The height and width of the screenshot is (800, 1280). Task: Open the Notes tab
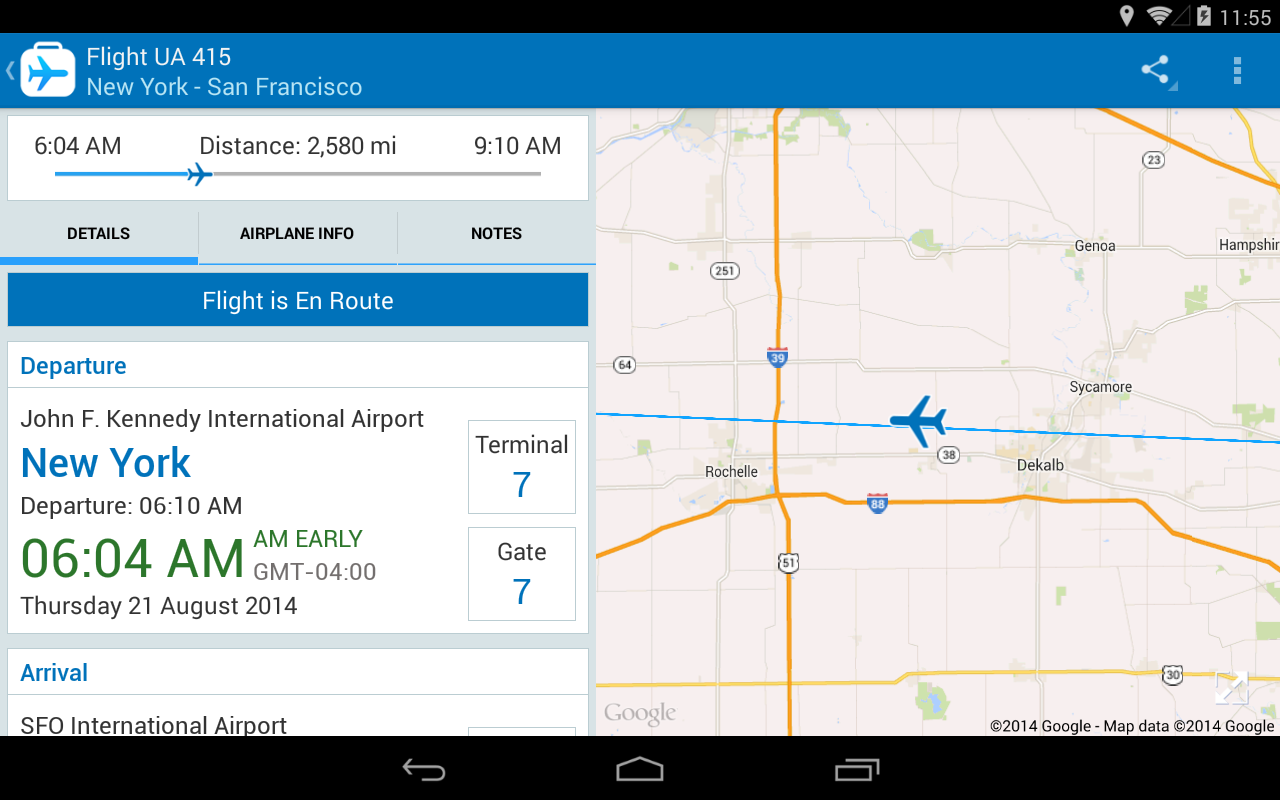496,234
